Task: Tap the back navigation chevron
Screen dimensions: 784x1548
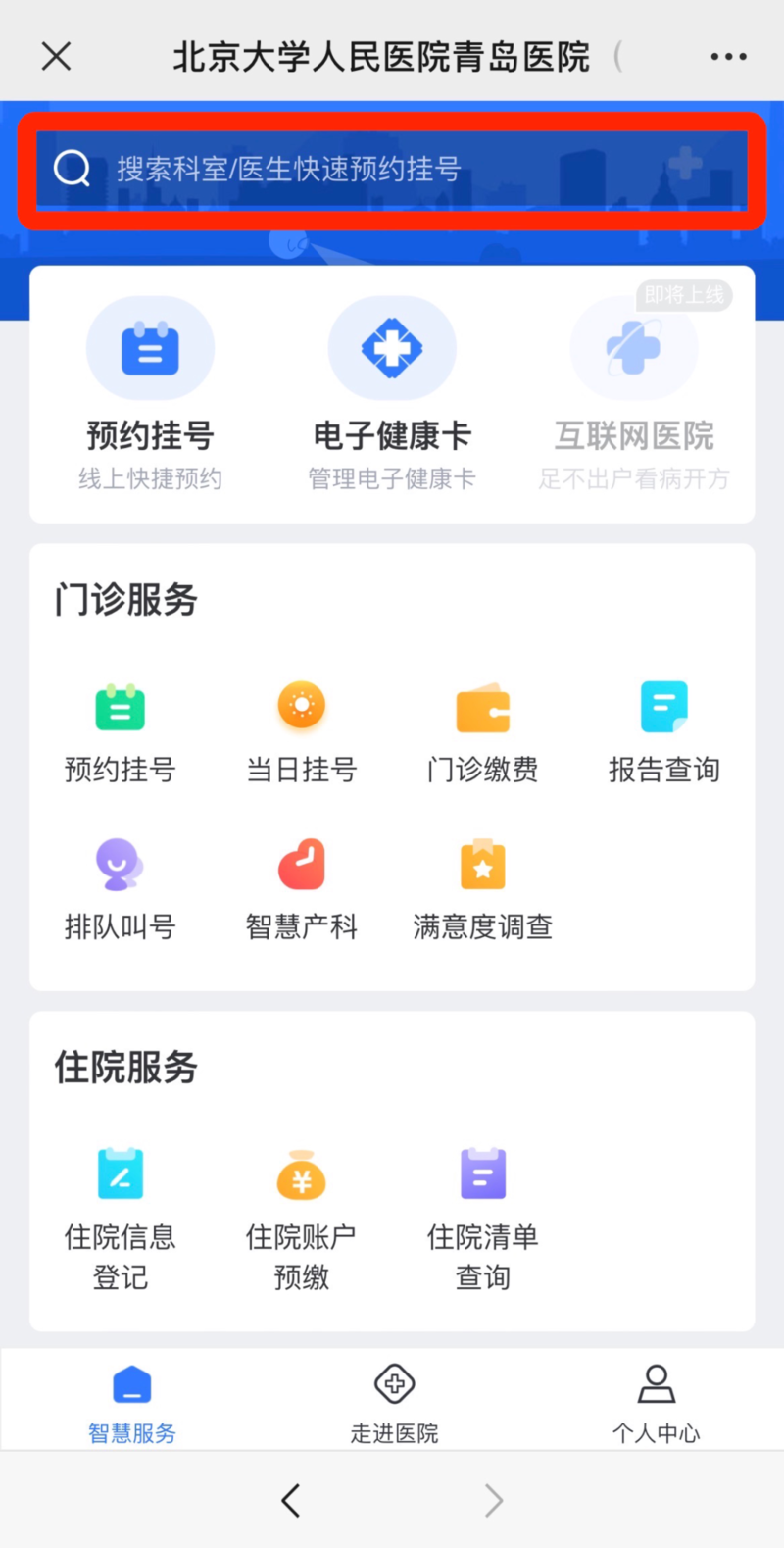Action: (290, 1500)
